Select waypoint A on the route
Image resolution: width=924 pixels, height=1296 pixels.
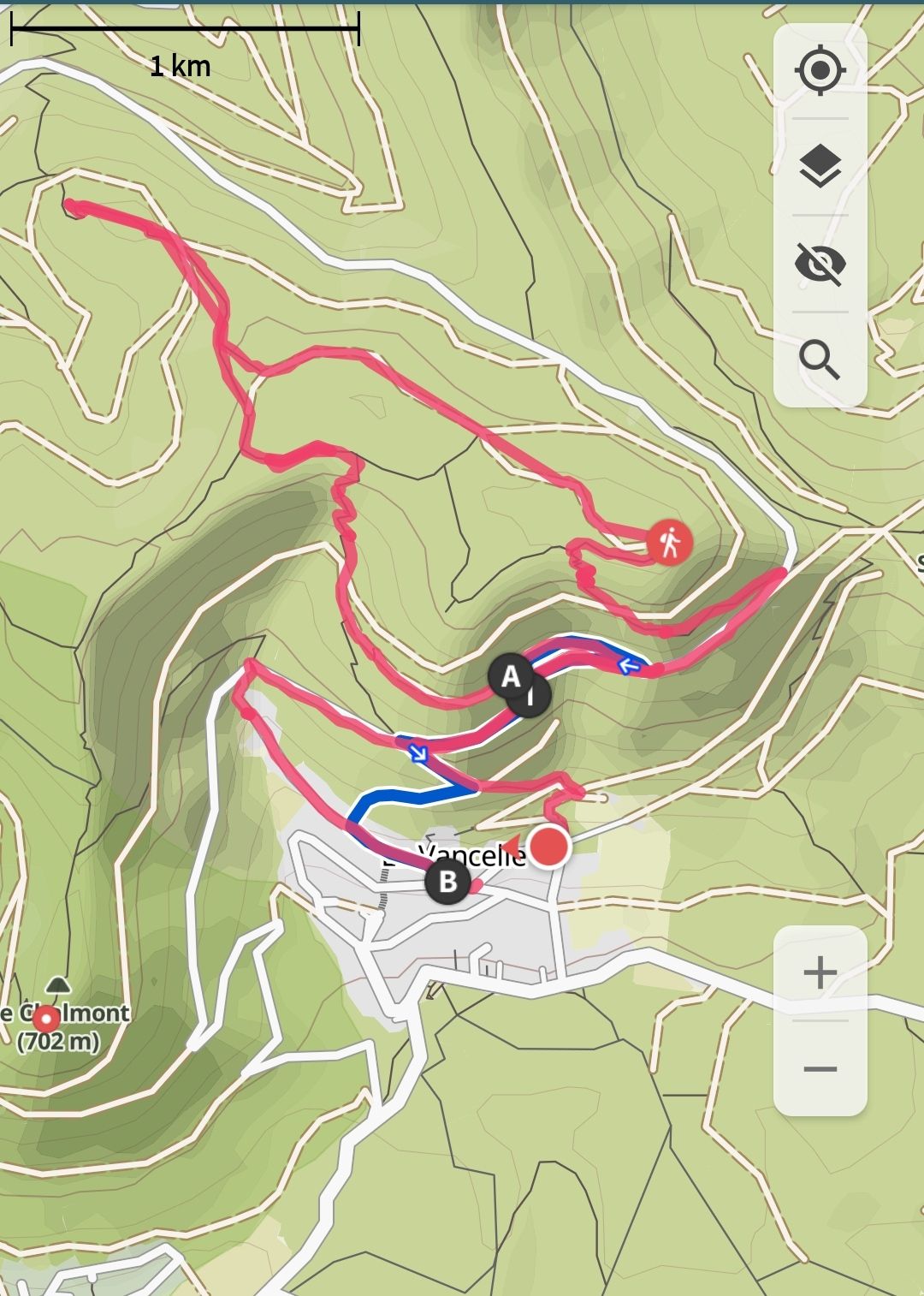tap(511, 676)
